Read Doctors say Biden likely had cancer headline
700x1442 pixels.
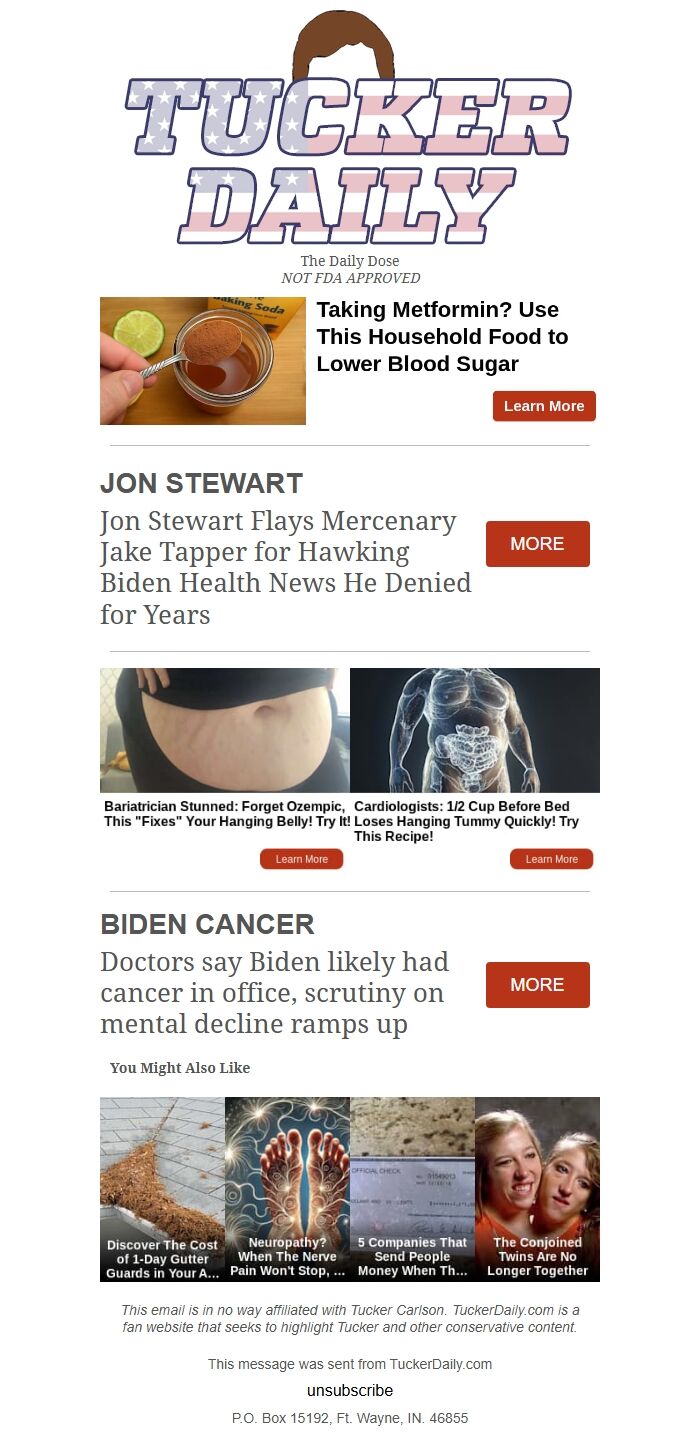point(274,993)
